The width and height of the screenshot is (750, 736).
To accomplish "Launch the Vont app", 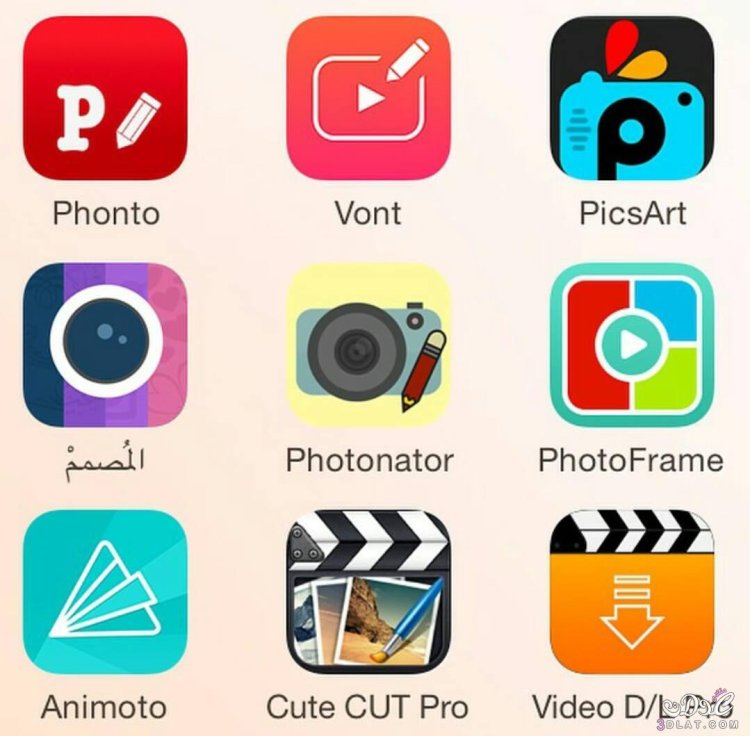I will tap(368, 98).
